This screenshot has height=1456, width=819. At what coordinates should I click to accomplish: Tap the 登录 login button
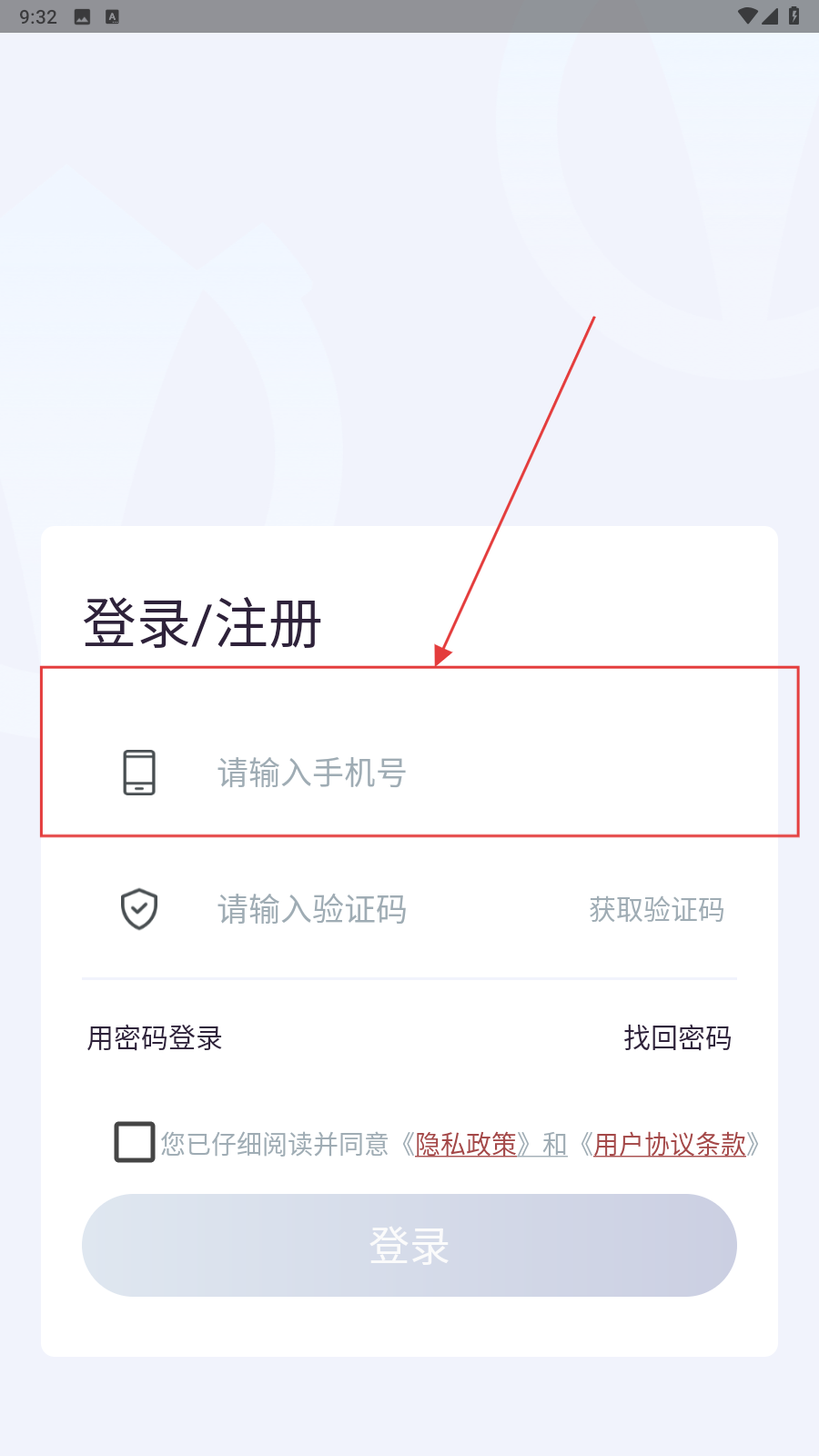(409, 1245)
